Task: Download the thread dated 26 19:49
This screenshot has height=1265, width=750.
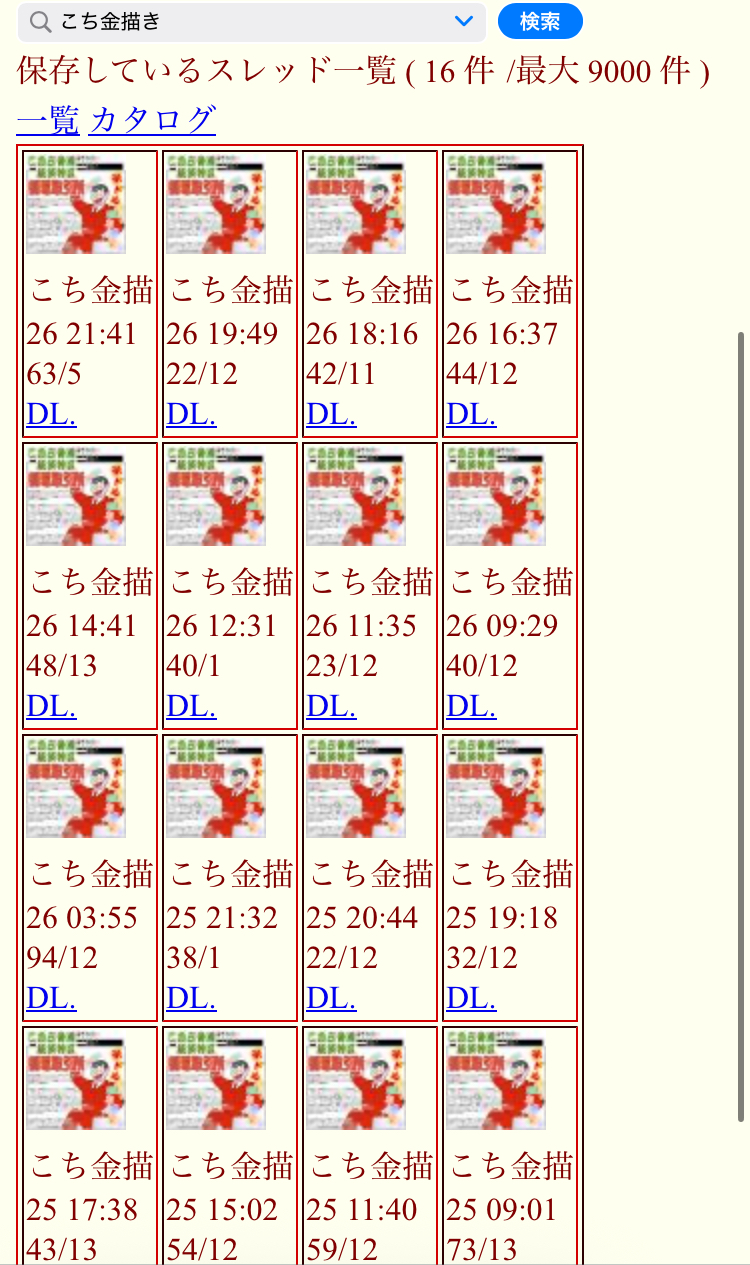Action: tap(191, 414)
